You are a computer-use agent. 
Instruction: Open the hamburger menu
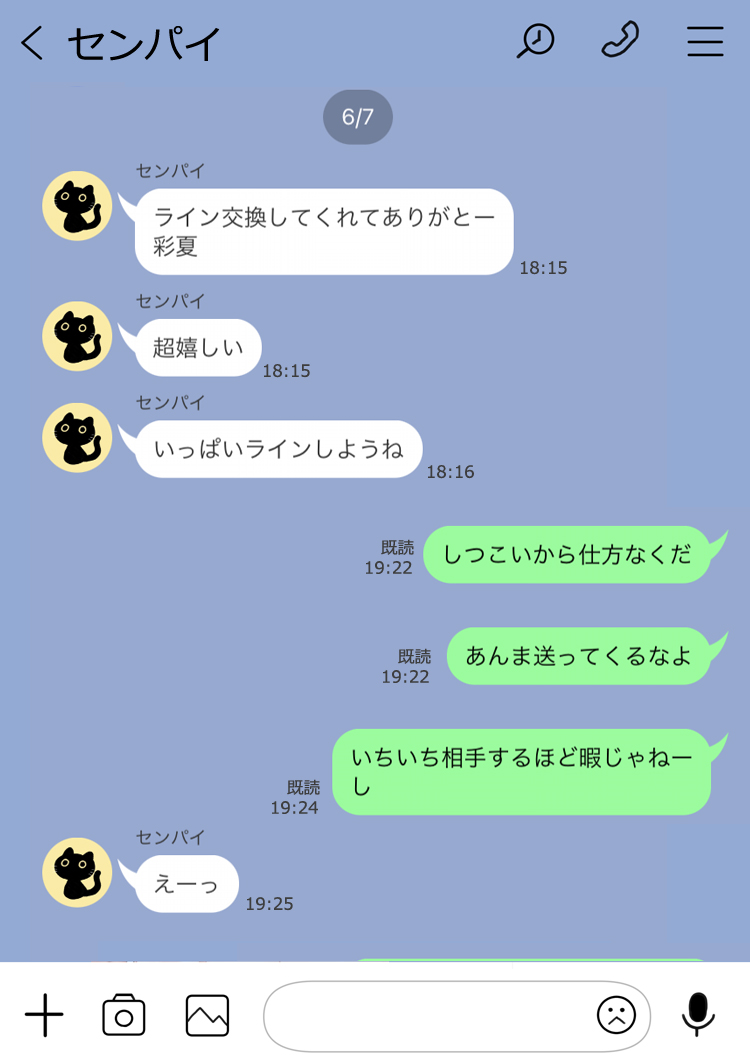click(x=705, y=41)
